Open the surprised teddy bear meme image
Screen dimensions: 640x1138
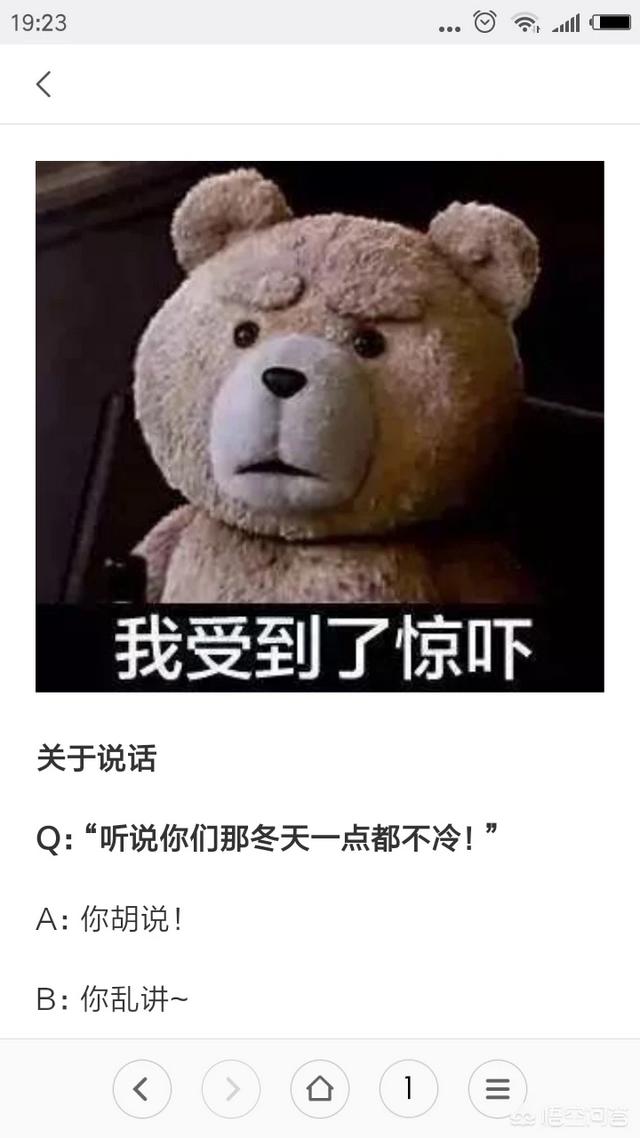coord(320,426)
